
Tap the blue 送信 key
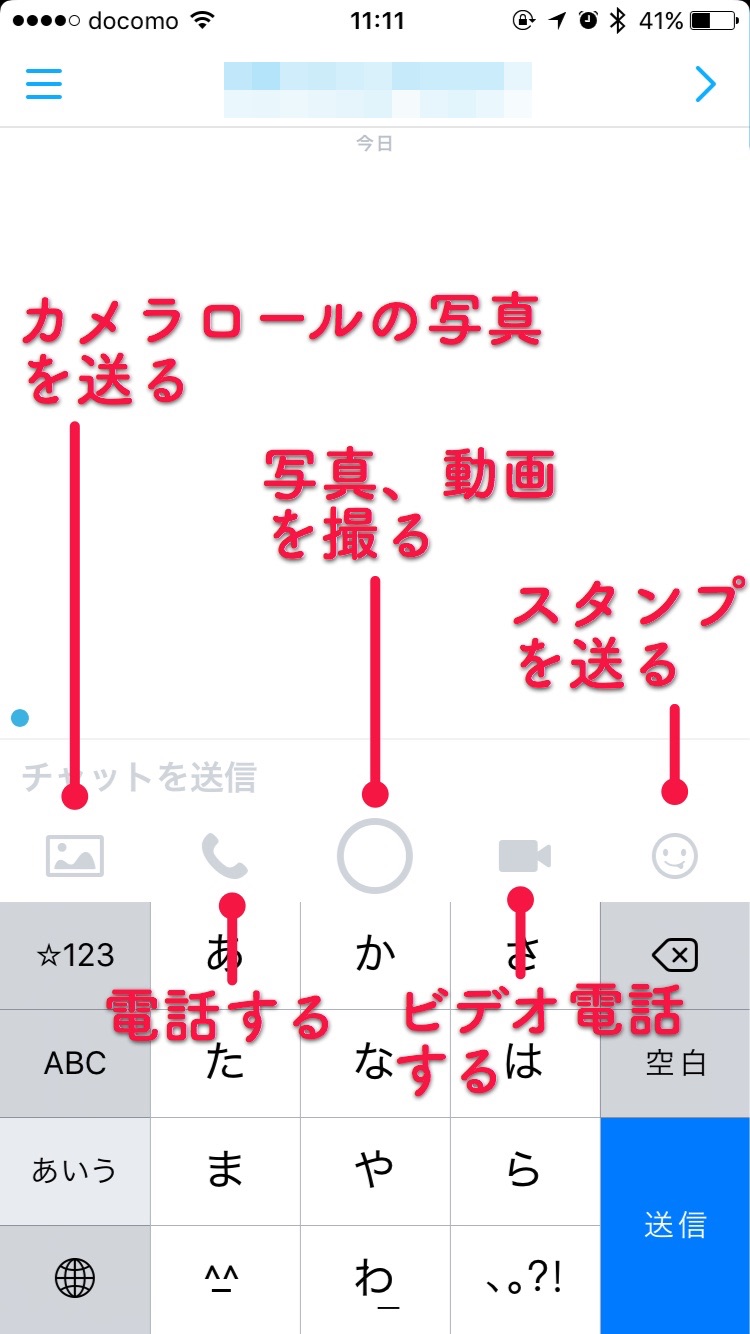[x=675, y=1225]
